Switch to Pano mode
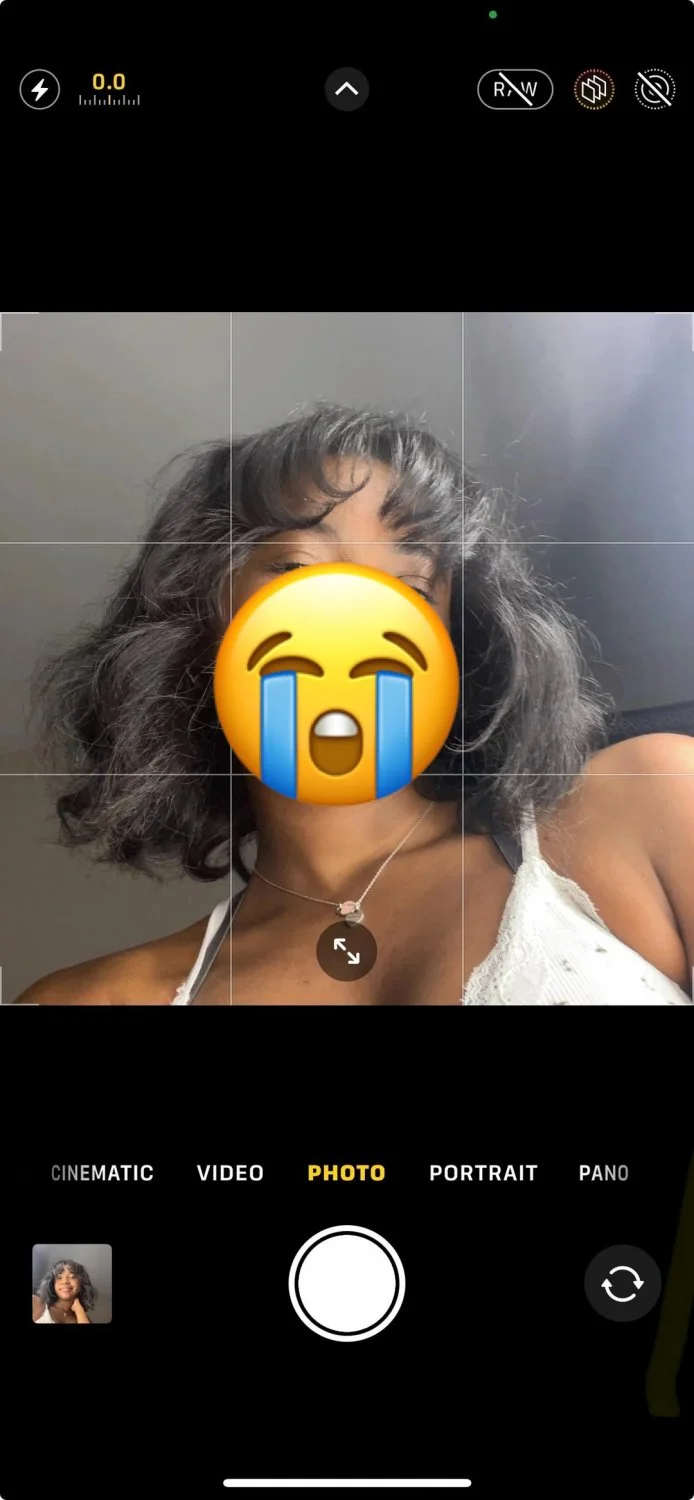This screenshot has height=1500, width=694. [x=604, y=1173]
